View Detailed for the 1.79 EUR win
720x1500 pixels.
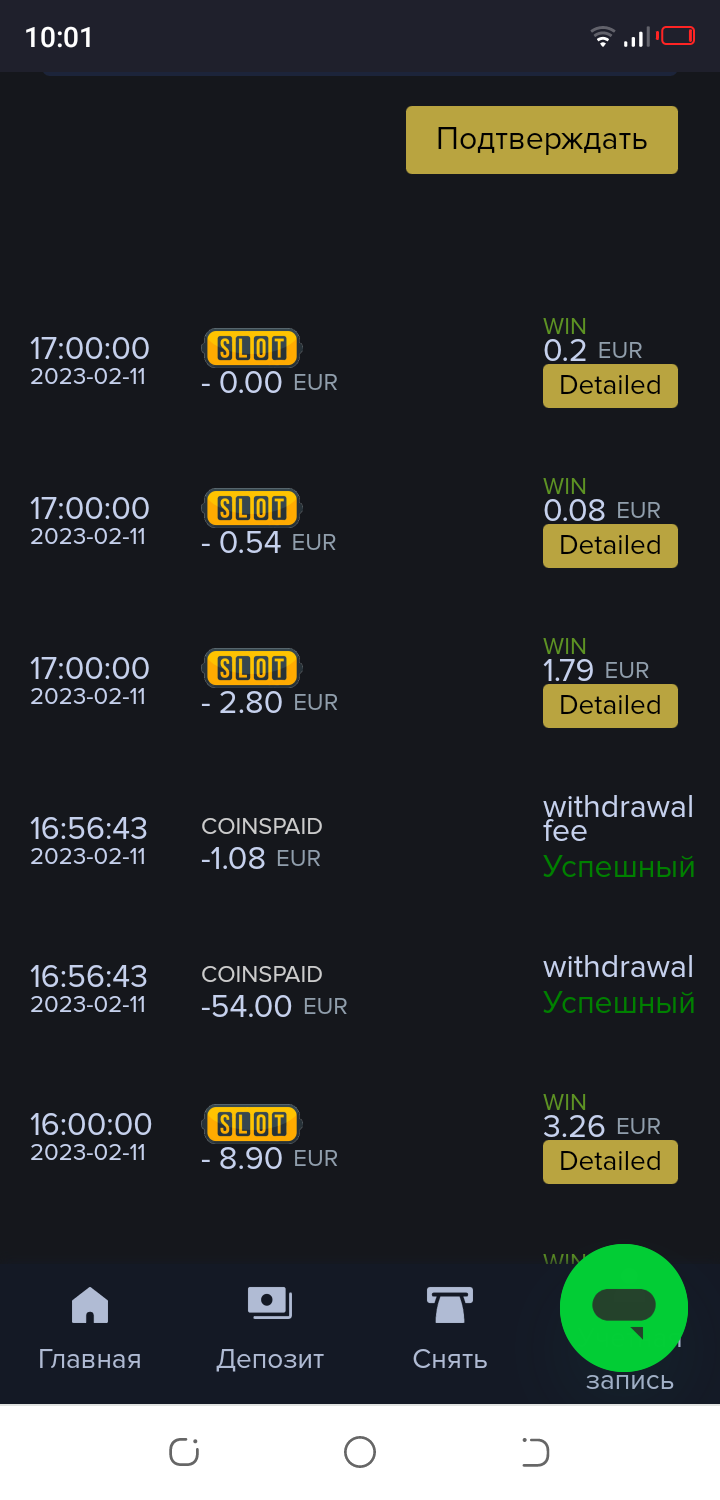610,706
